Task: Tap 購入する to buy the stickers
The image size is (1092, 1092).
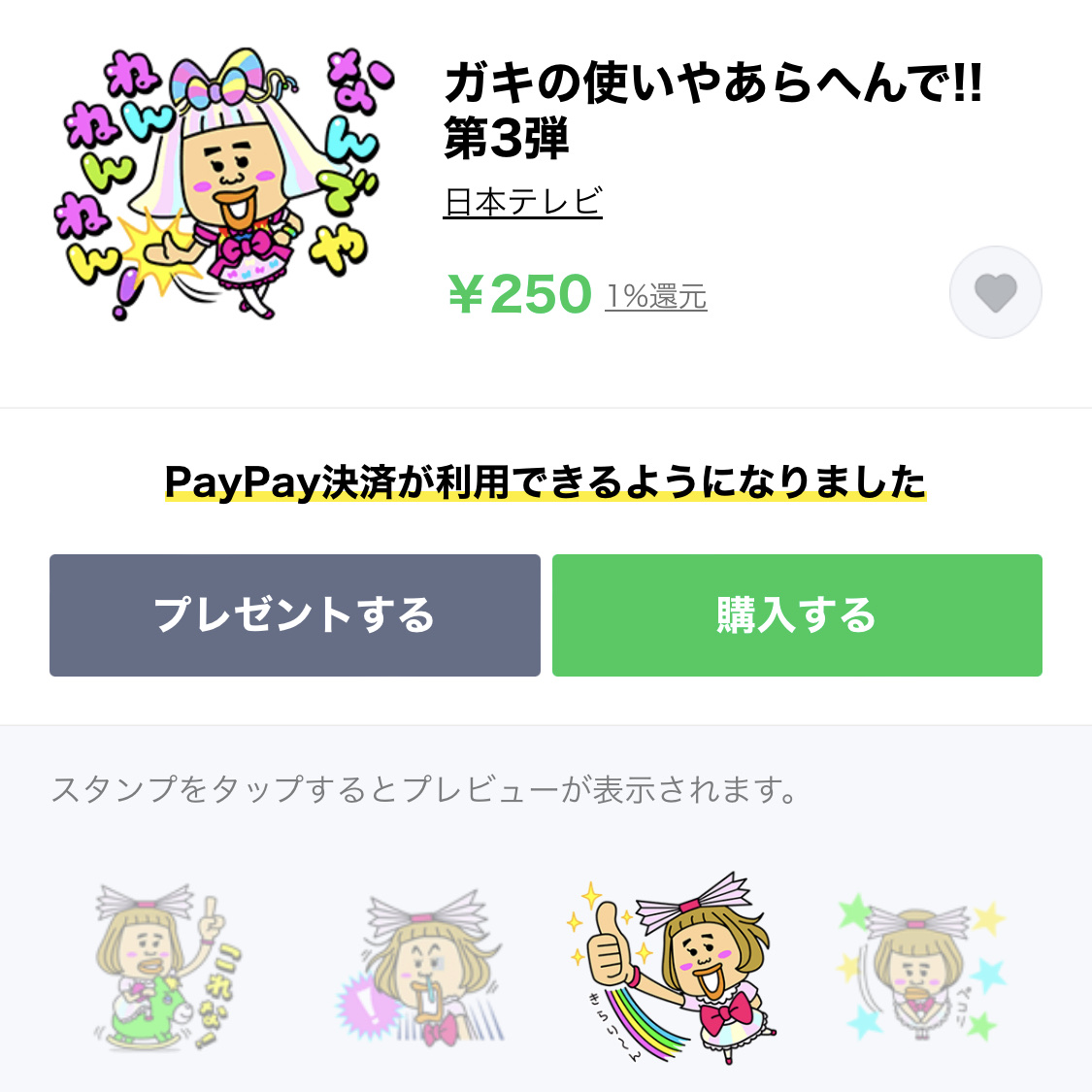Action: [797, 615]
